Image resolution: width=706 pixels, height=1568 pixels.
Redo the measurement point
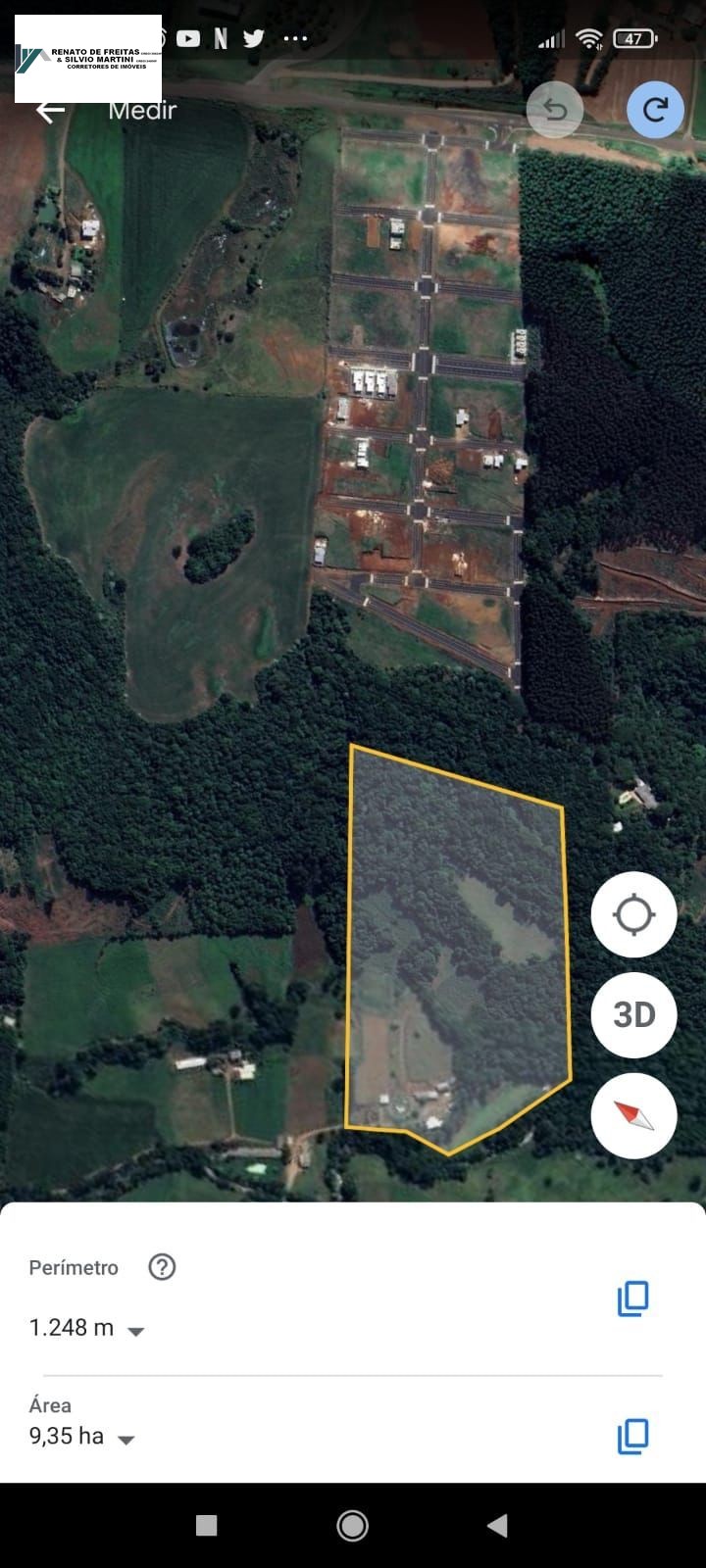point(655,109)
